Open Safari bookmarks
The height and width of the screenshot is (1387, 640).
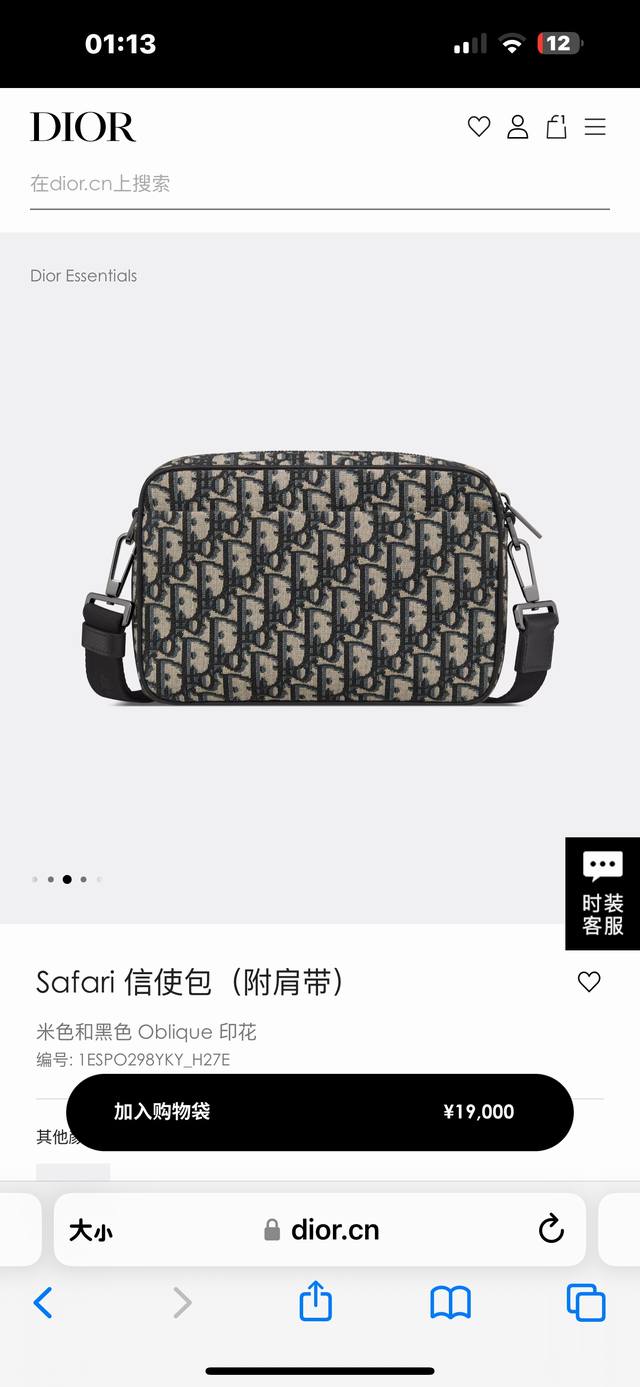coord(450,1302)
